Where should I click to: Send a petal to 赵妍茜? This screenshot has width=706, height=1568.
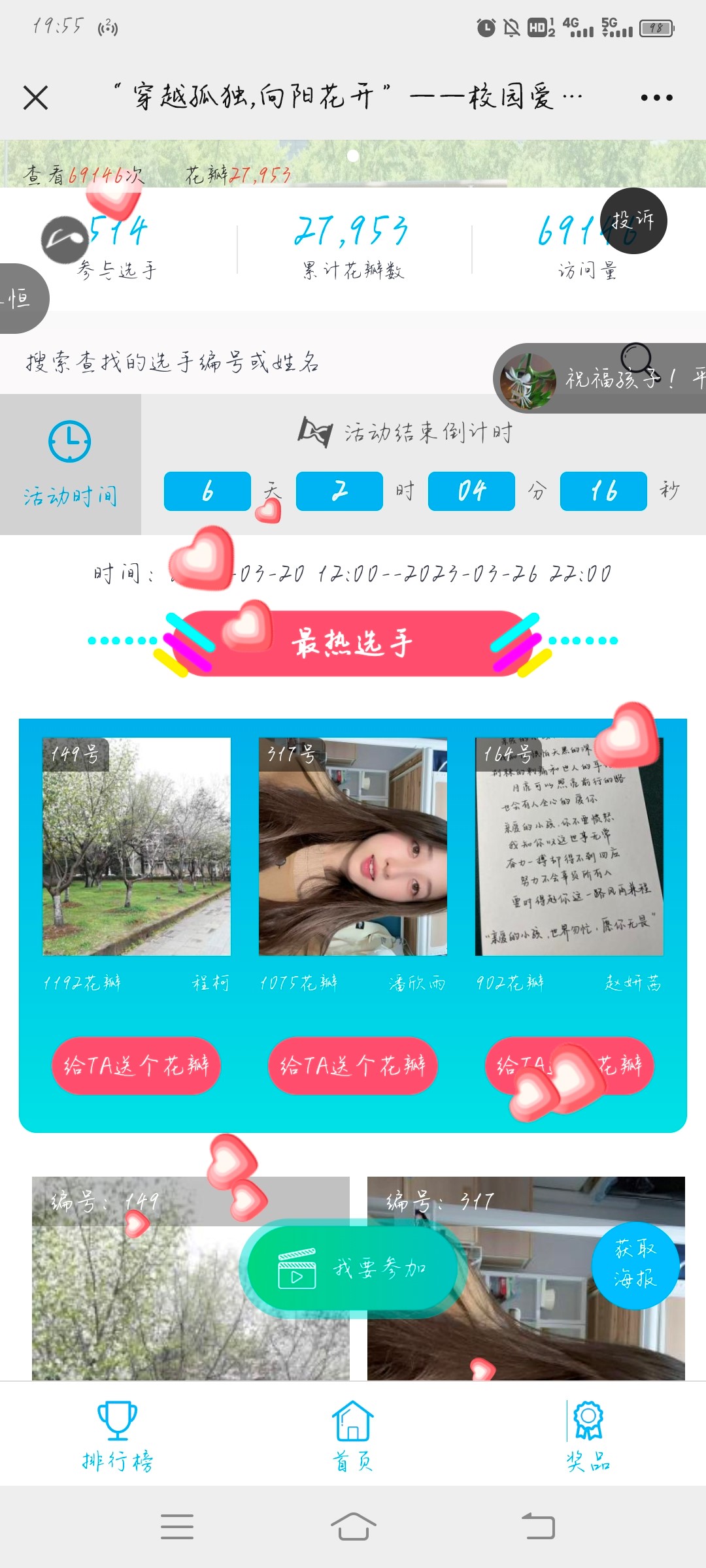pyautogui.click(x=569, y=1066)
